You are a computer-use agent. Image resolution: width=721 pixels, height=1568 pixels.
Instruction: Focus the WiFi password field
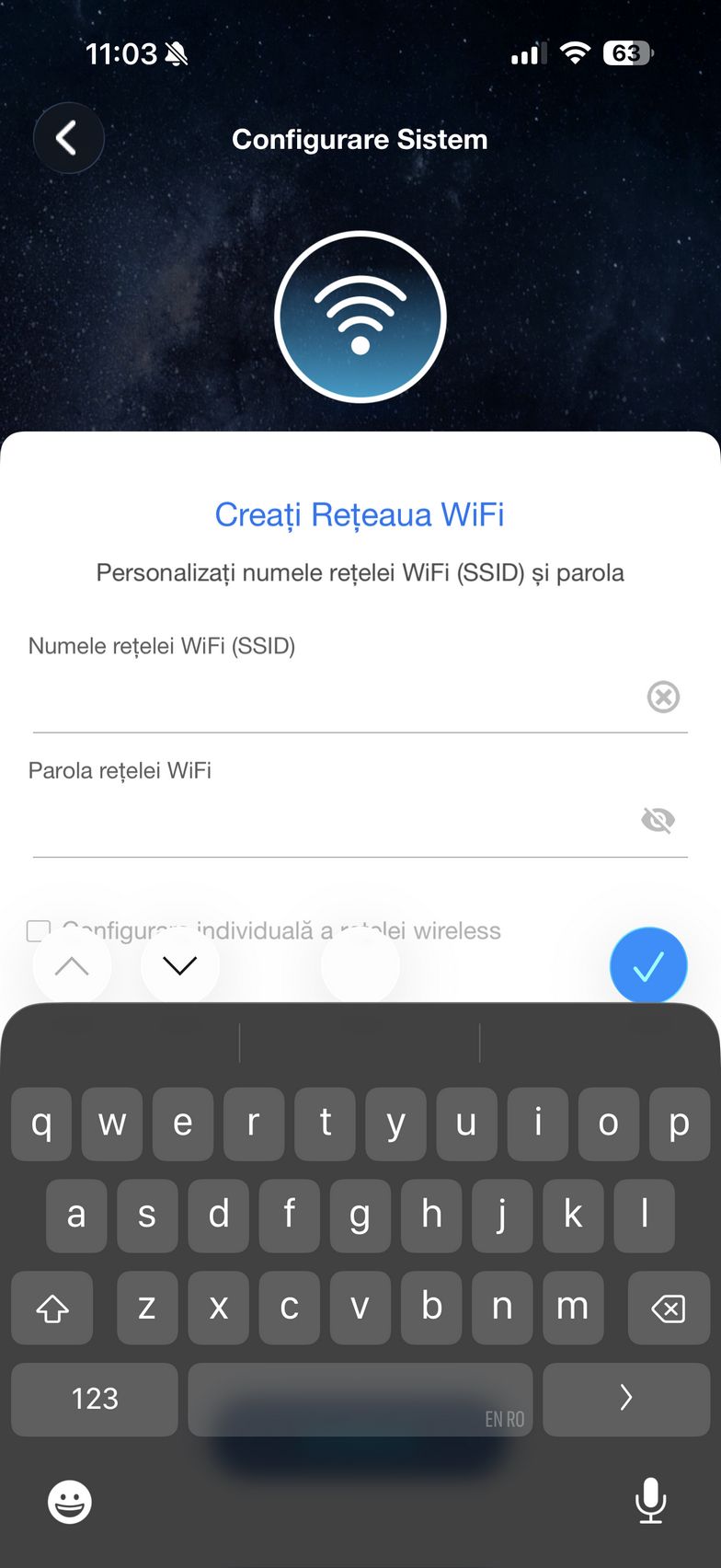point(331,822)
